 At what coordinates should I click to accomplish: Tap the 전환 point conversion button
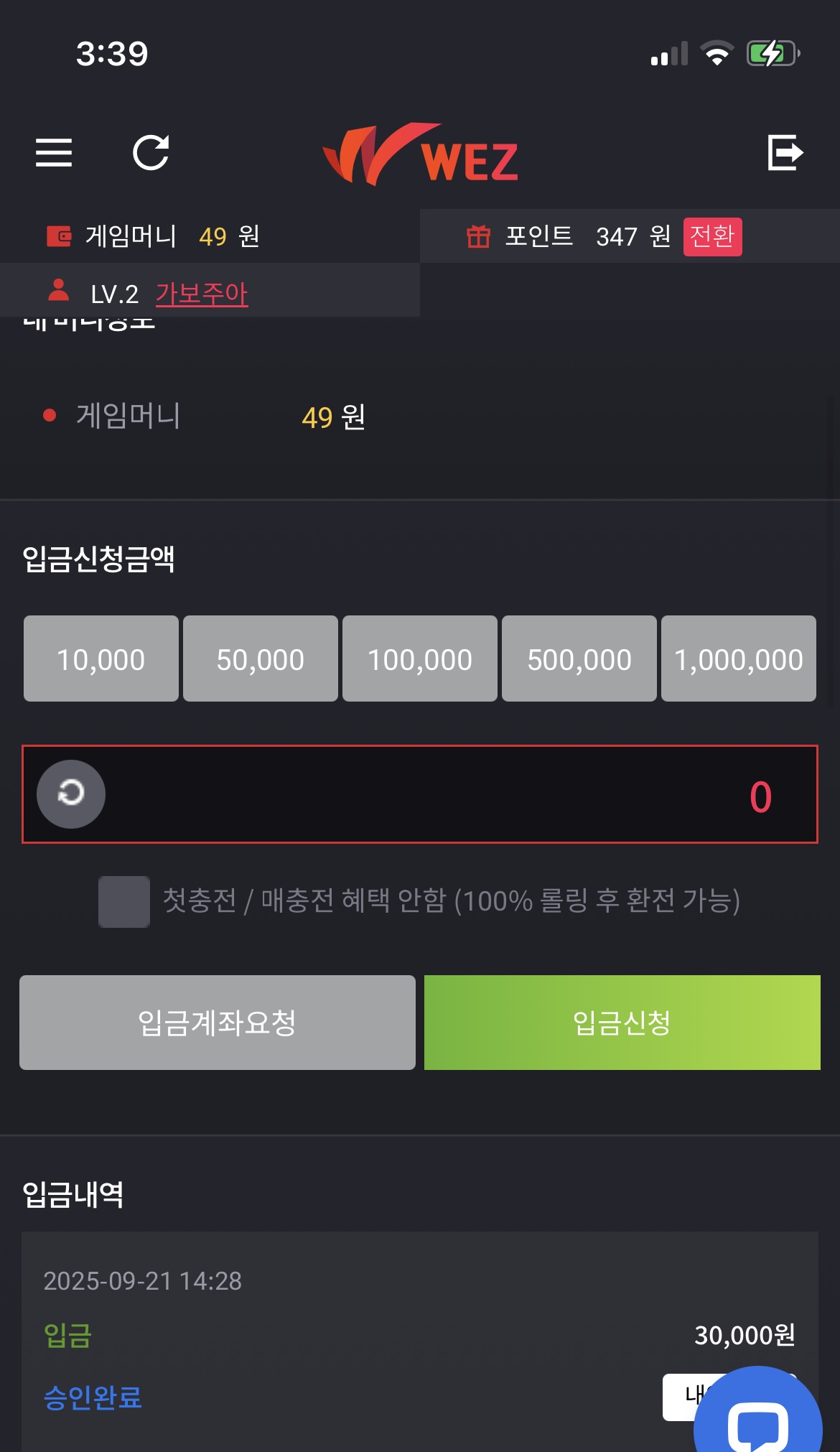712,236
